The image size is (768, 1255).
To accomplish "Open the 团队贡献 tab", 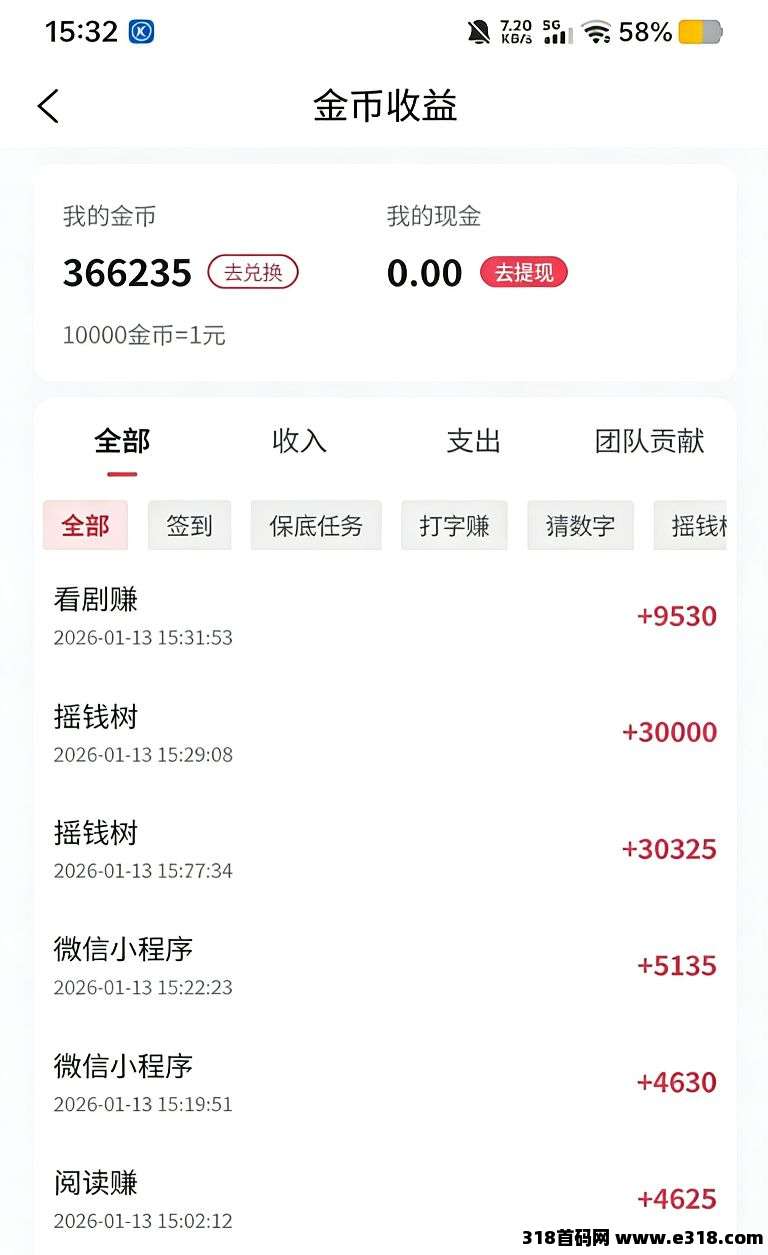I will [x=649, y=441].
